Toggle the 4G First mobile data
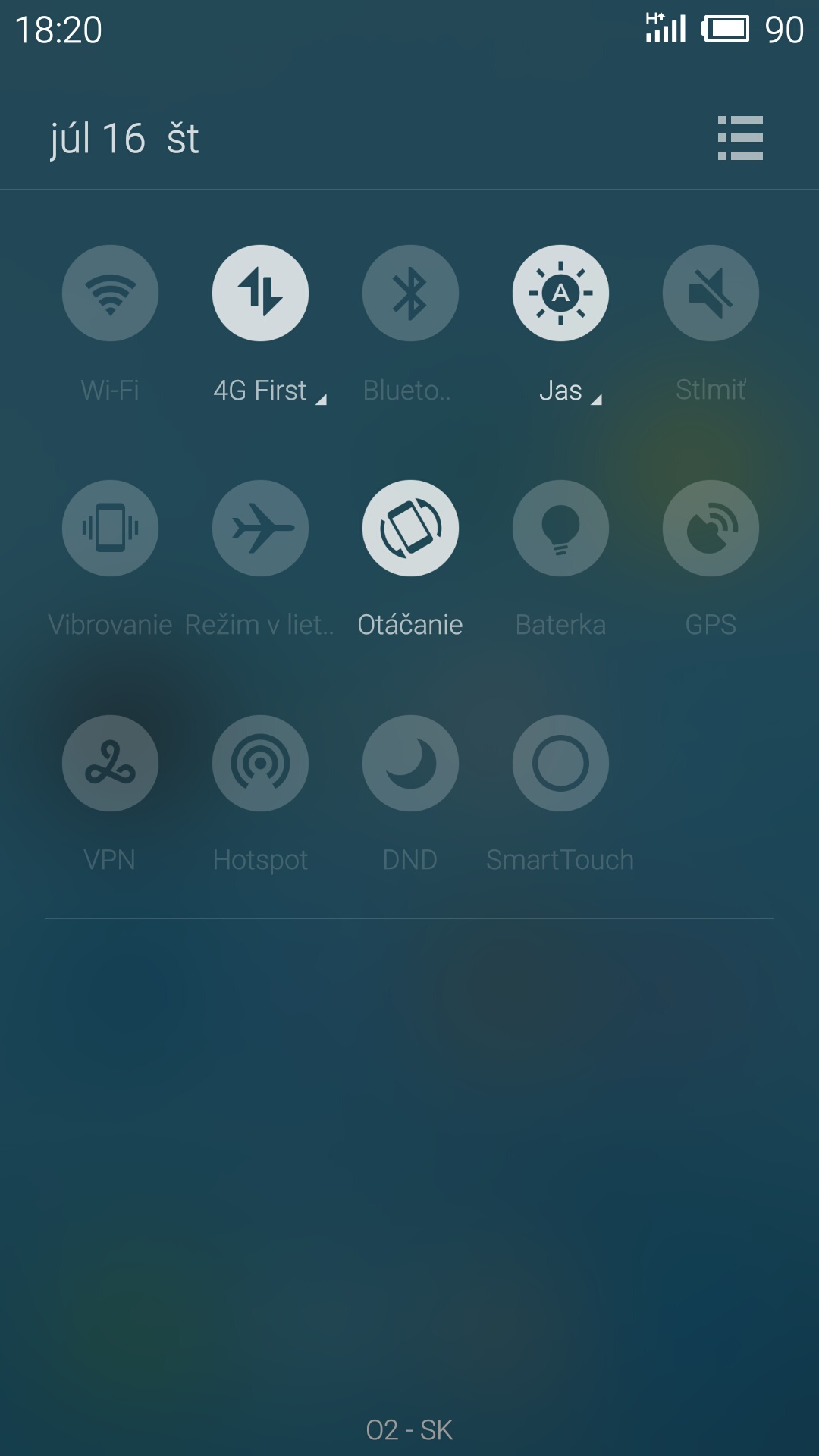819x1456 pixels. point(260,293)
